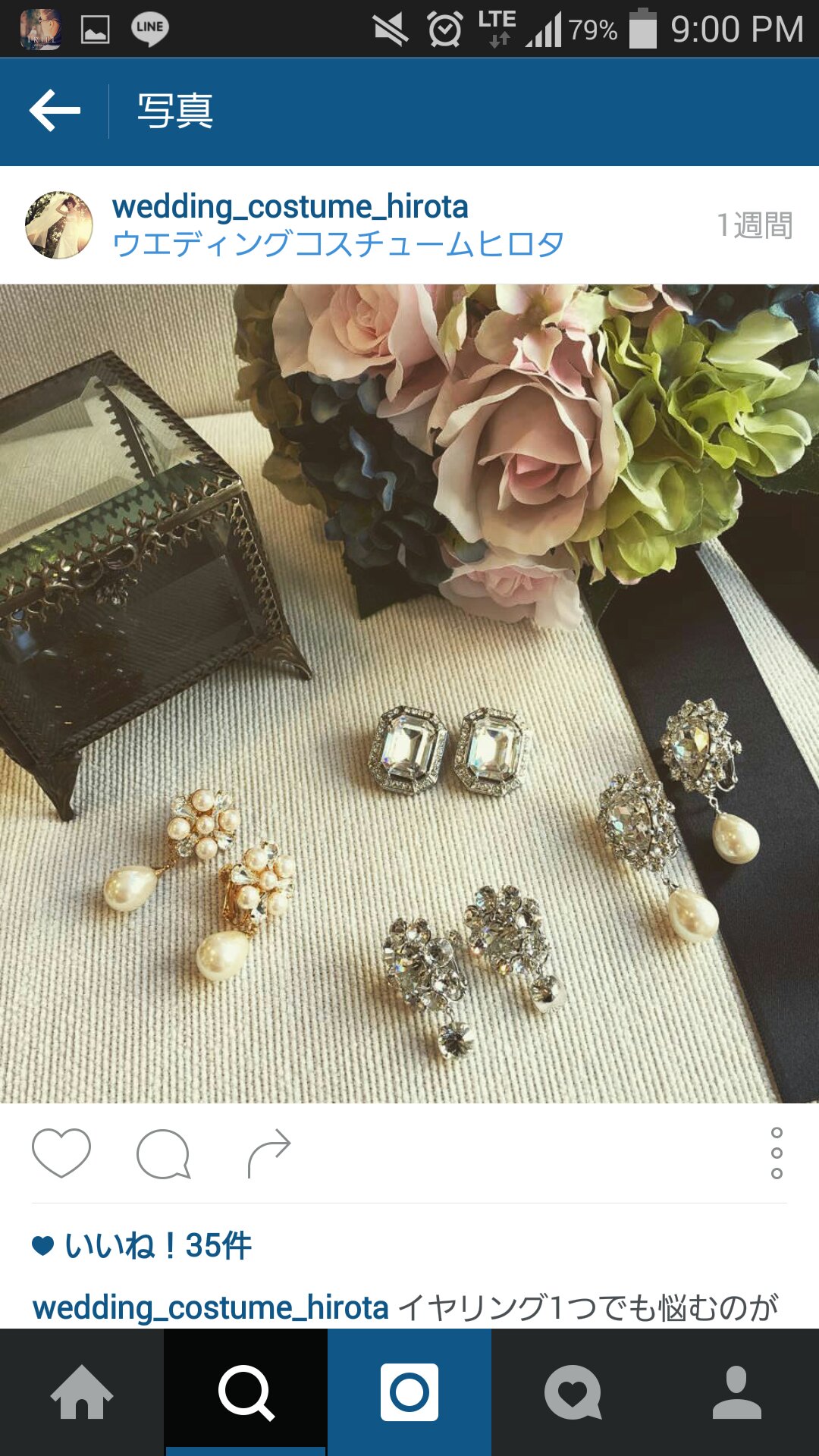This screenshot has width=819, height=1456.
Task: Switch to the Profile tab
Action: [737, 1392]
